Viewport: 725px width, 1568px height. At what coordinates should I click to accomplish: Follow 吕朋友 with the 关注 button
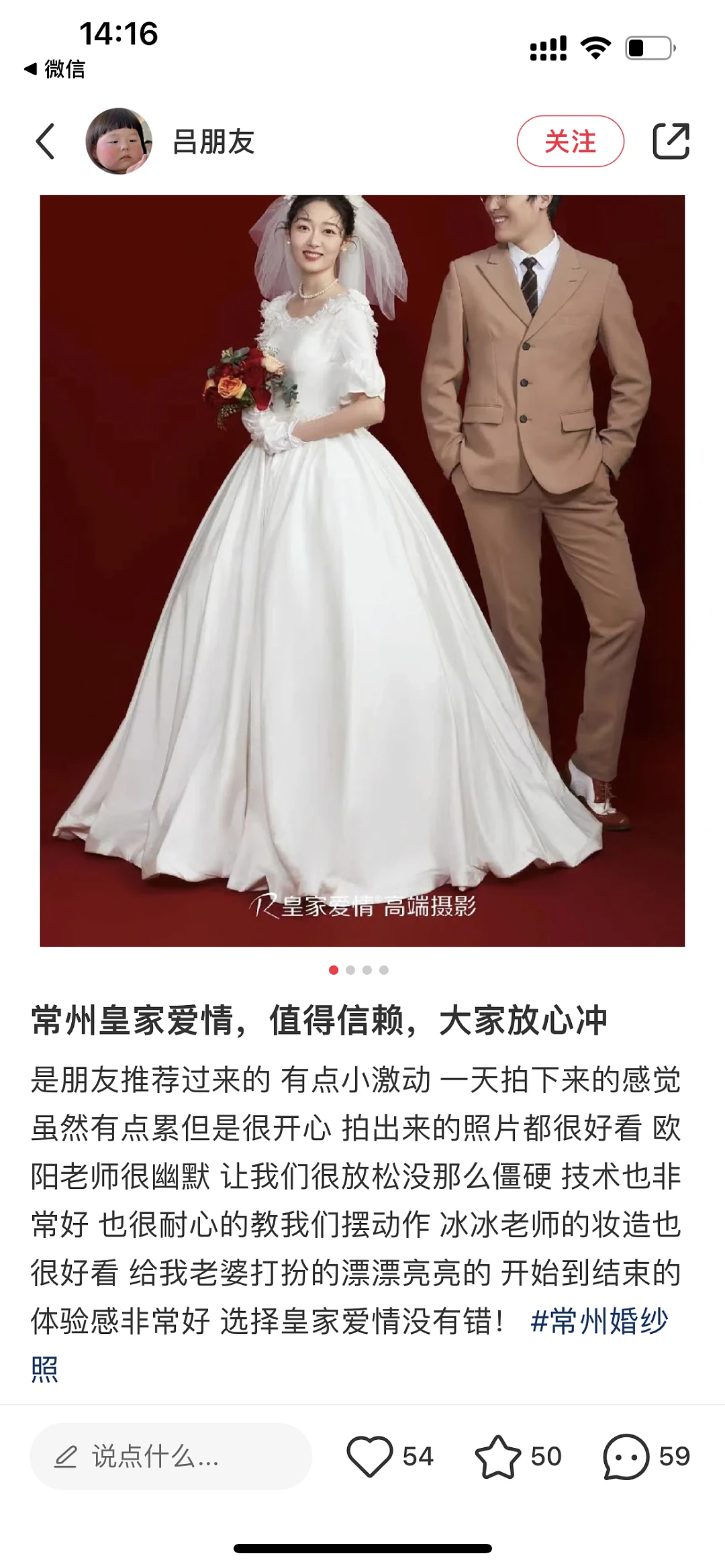tap(570, 142)
